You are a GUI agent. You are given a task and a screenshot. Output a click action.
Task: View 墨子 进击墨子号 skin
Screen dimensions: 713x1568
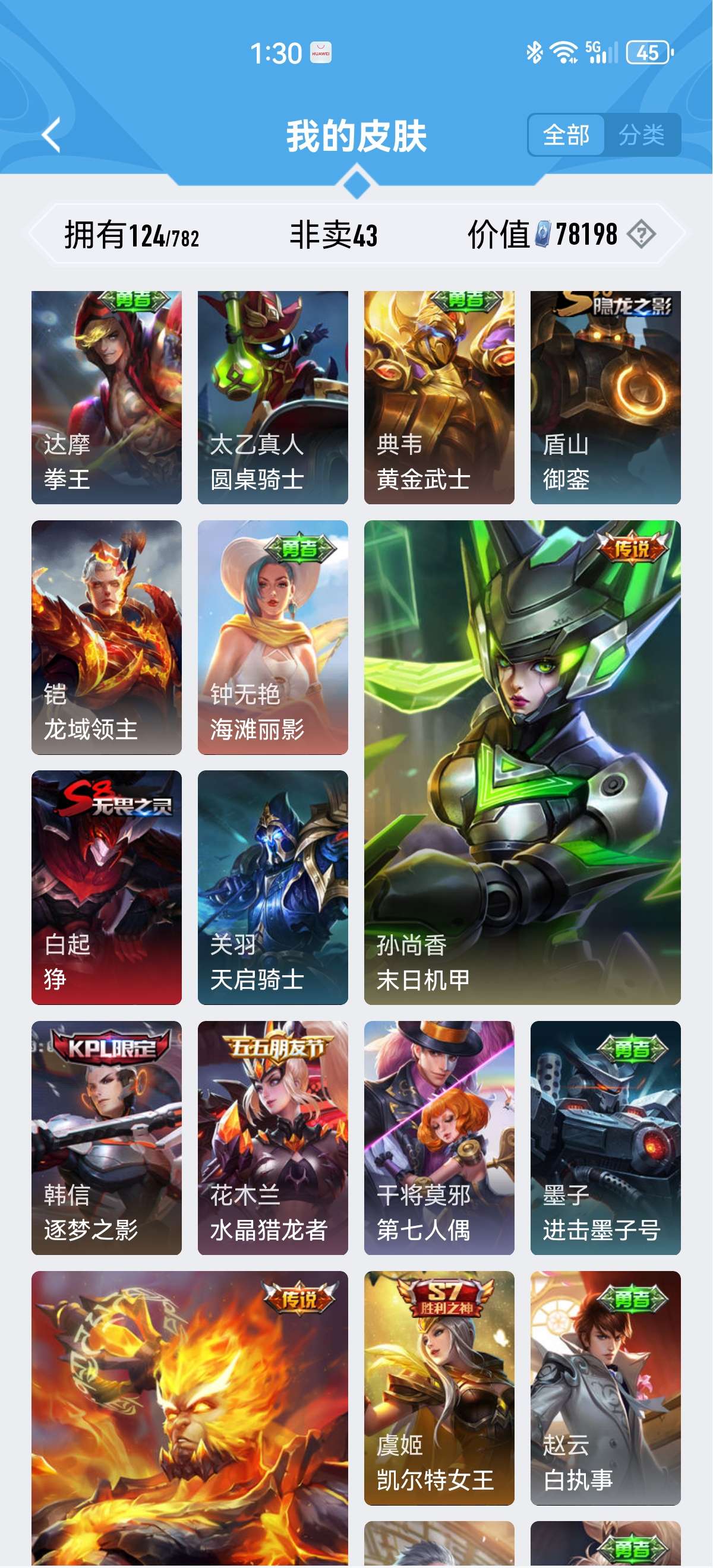click(605, 1137)
